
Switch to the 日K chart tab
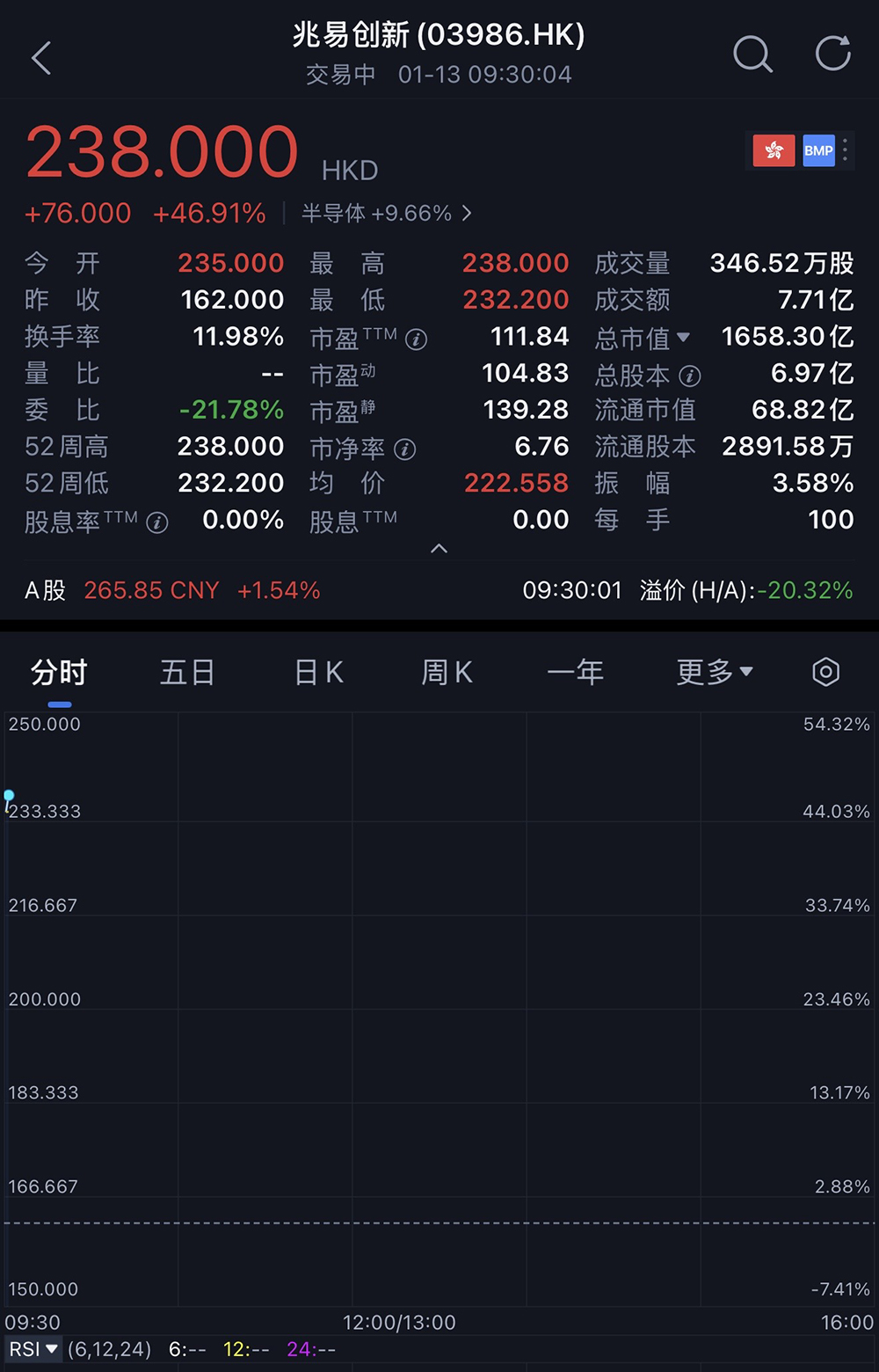point(318,673)
